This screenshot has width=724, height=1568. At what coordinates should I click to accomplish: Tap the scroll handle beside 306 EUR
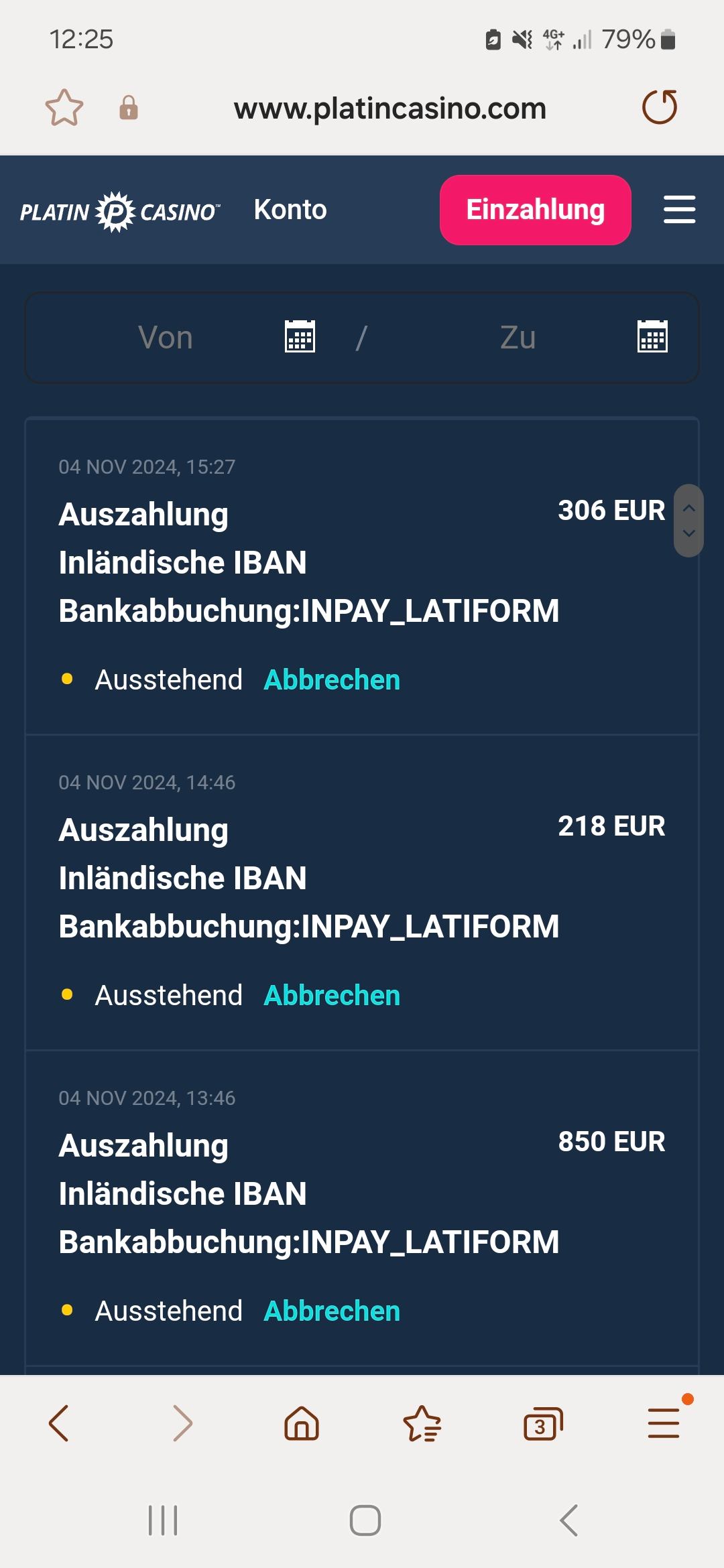tap(688, 521)
